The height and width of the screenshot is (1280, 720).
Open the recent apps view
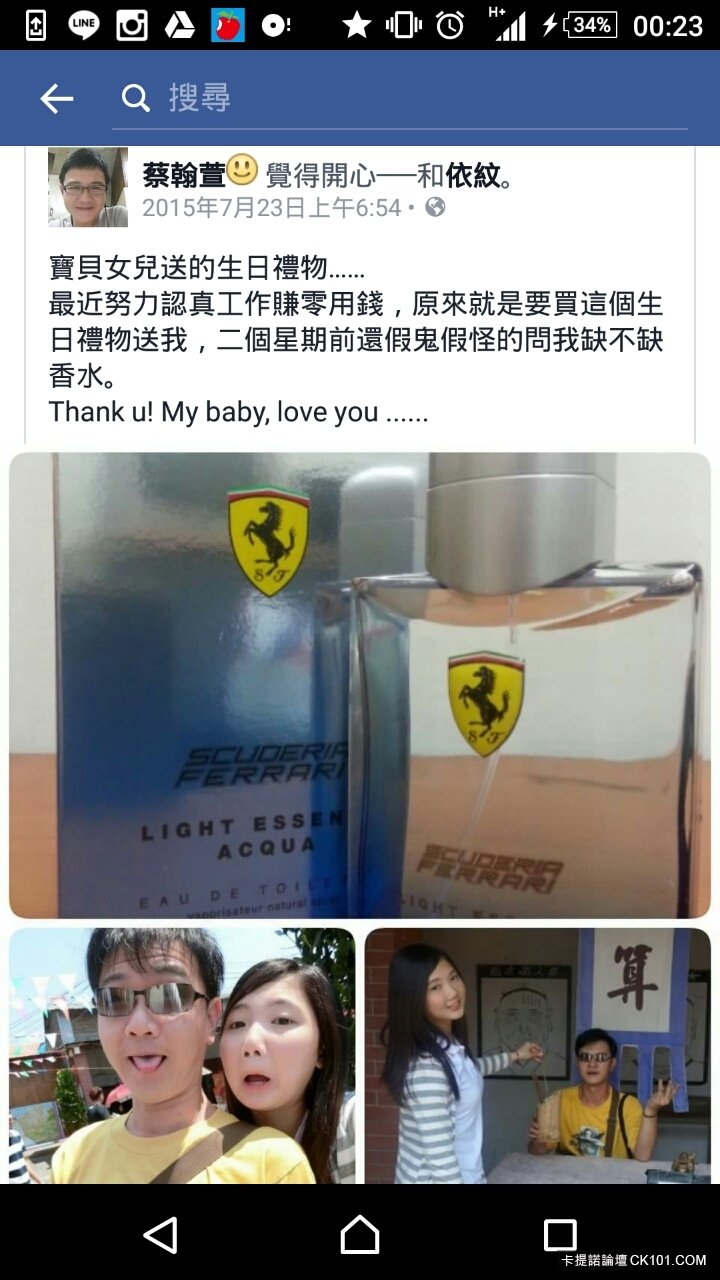coord(560,1235)
